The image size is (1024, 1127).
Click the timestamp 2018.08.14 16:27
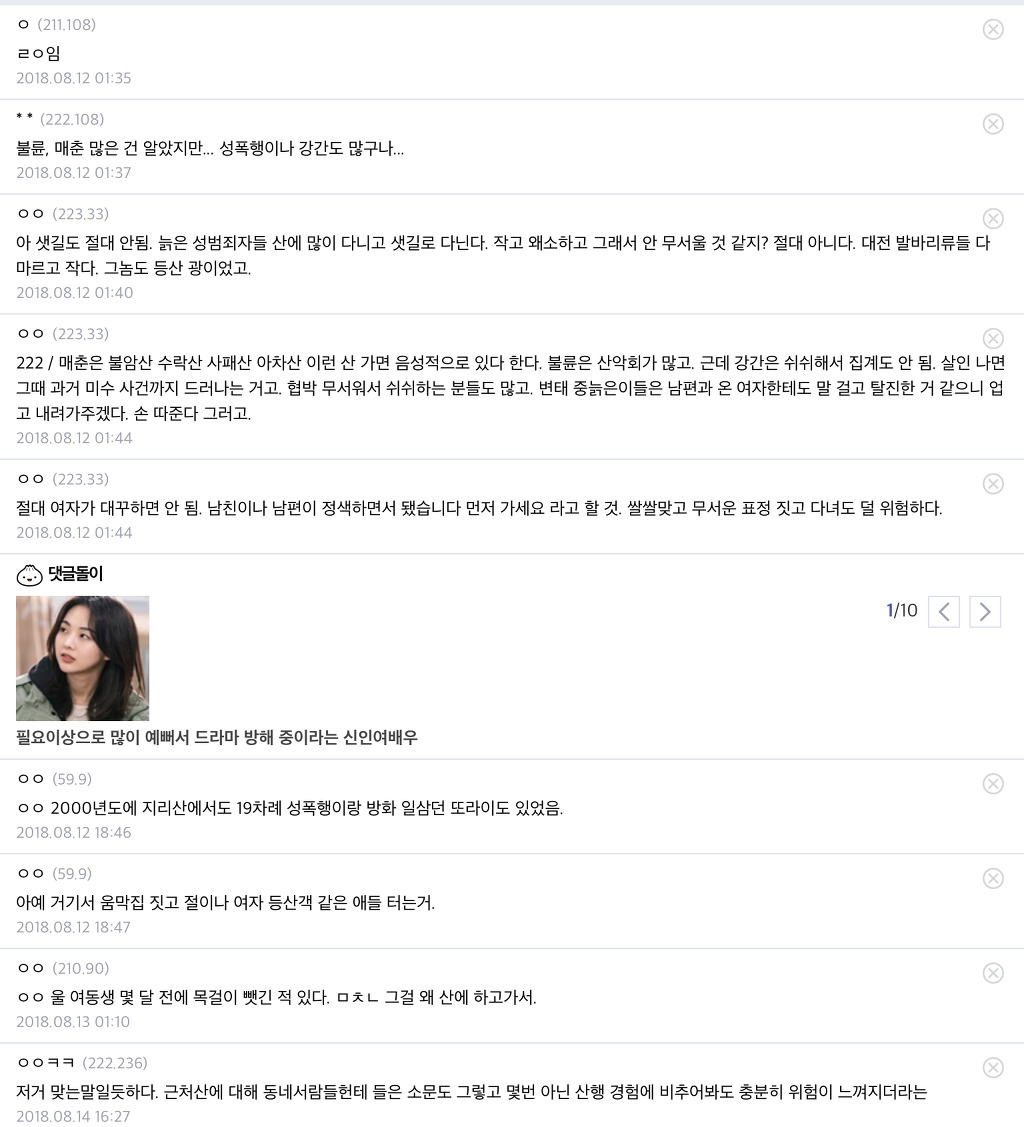[x=74, y=1117]
